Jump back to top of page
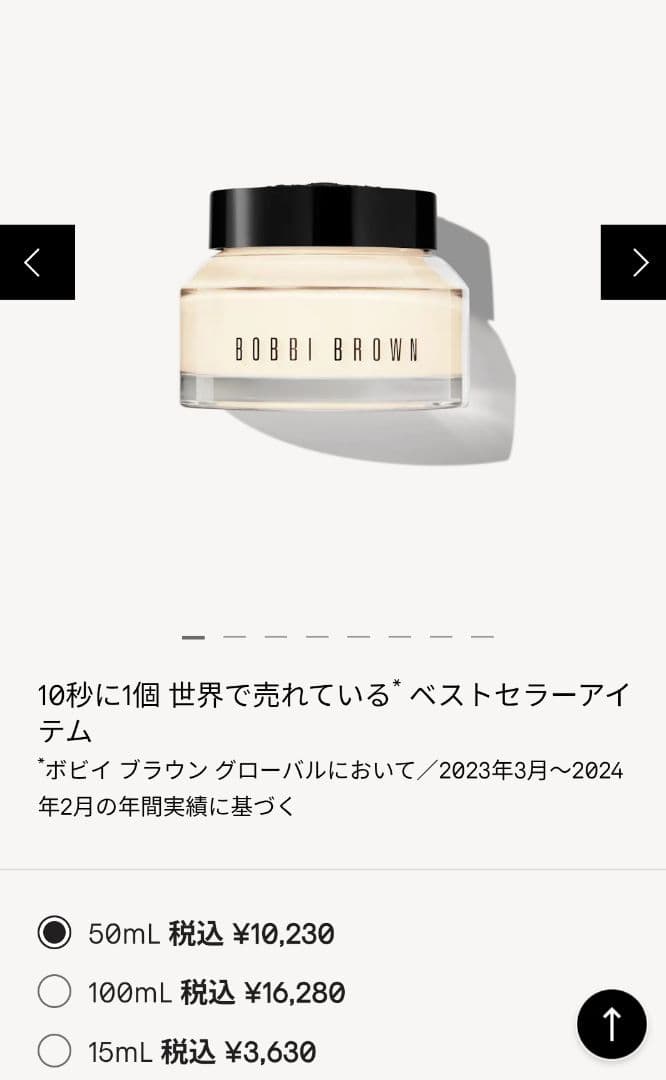This screenshot has width=666, height=1080. point(611,1024)
